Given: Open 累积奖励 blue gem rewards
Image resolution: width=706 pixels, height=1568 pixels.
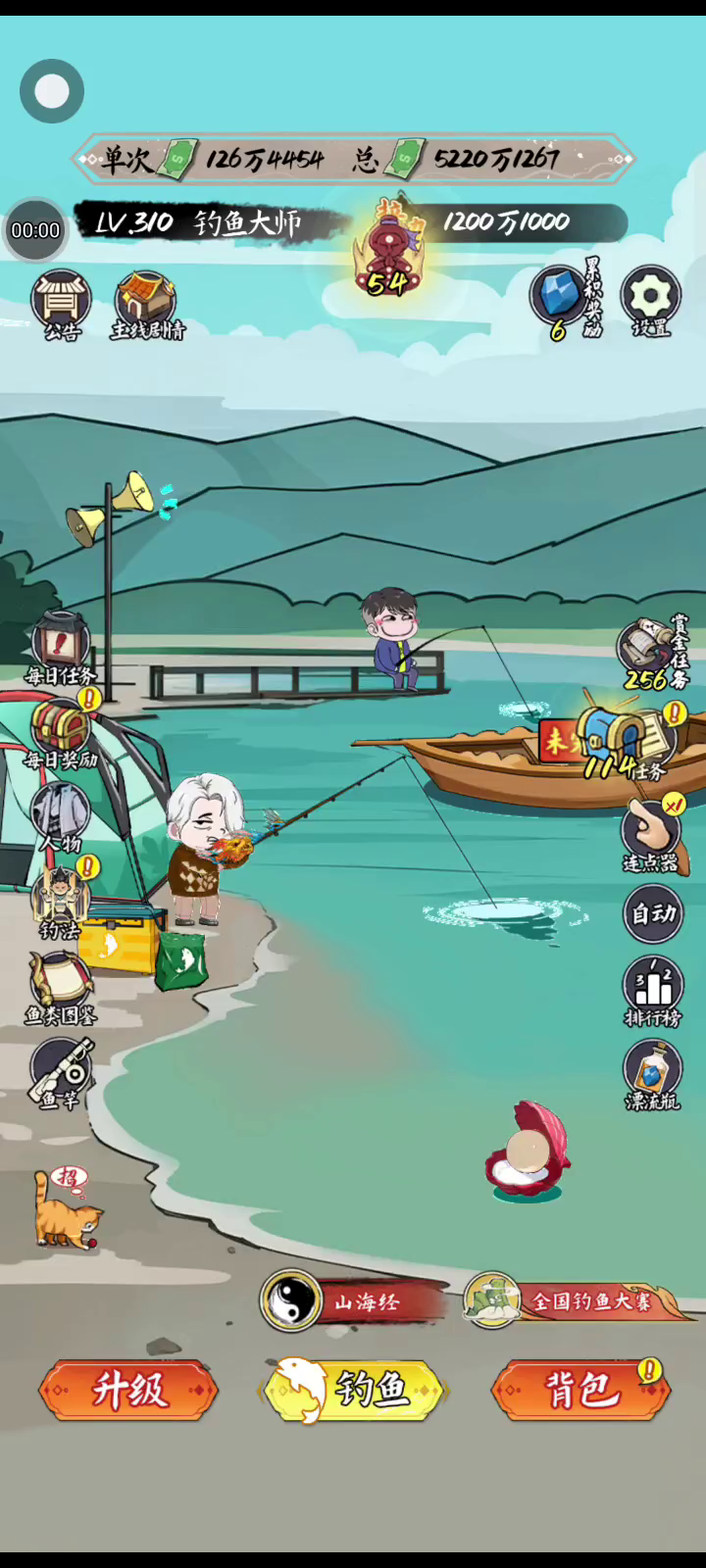Looking at the screenshot, I should coord(561,298).
